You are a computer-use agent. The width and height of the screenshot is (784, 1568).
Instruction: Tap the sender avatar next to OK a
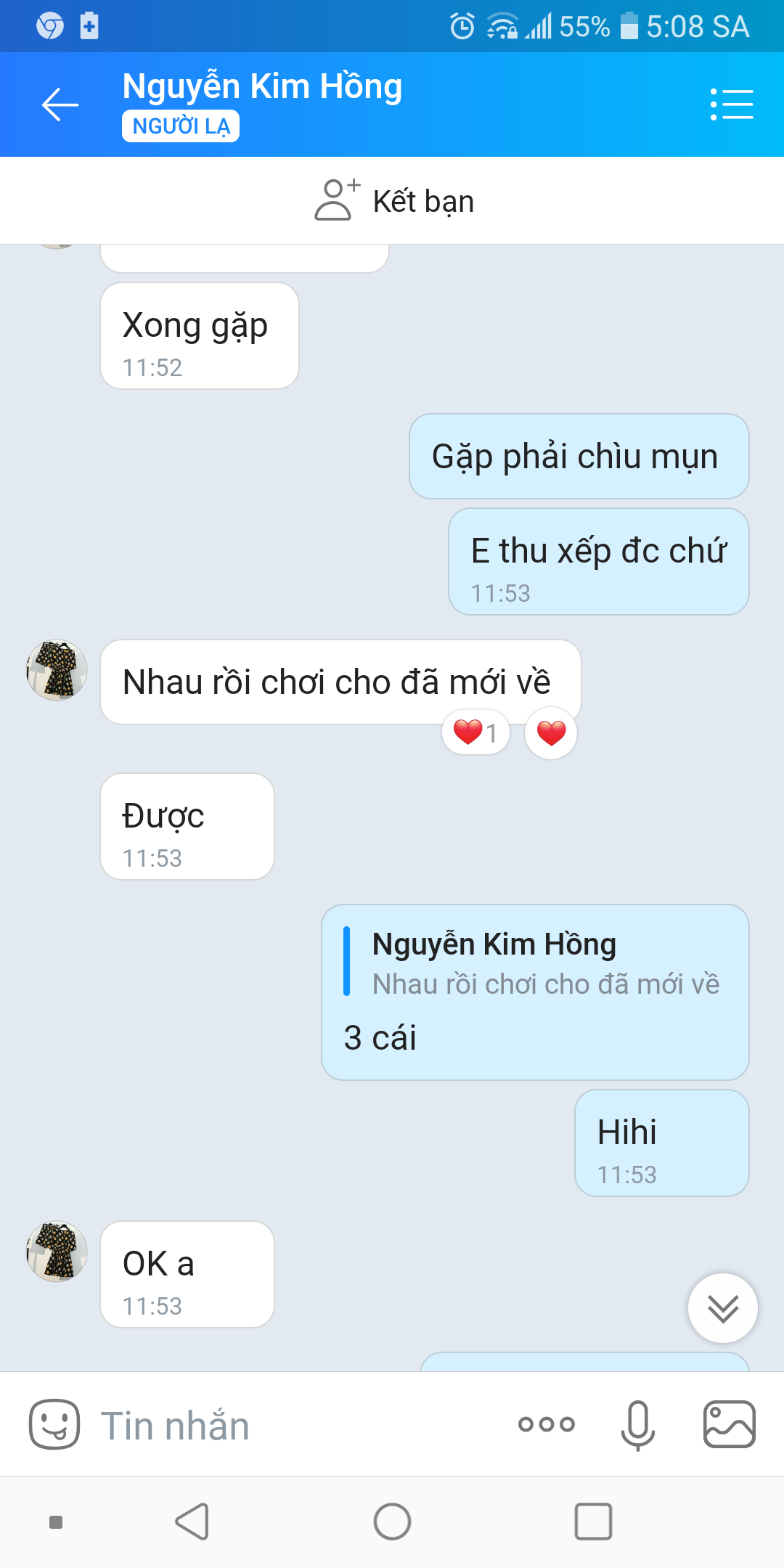pyautogui.click(x=57, y=1251)
